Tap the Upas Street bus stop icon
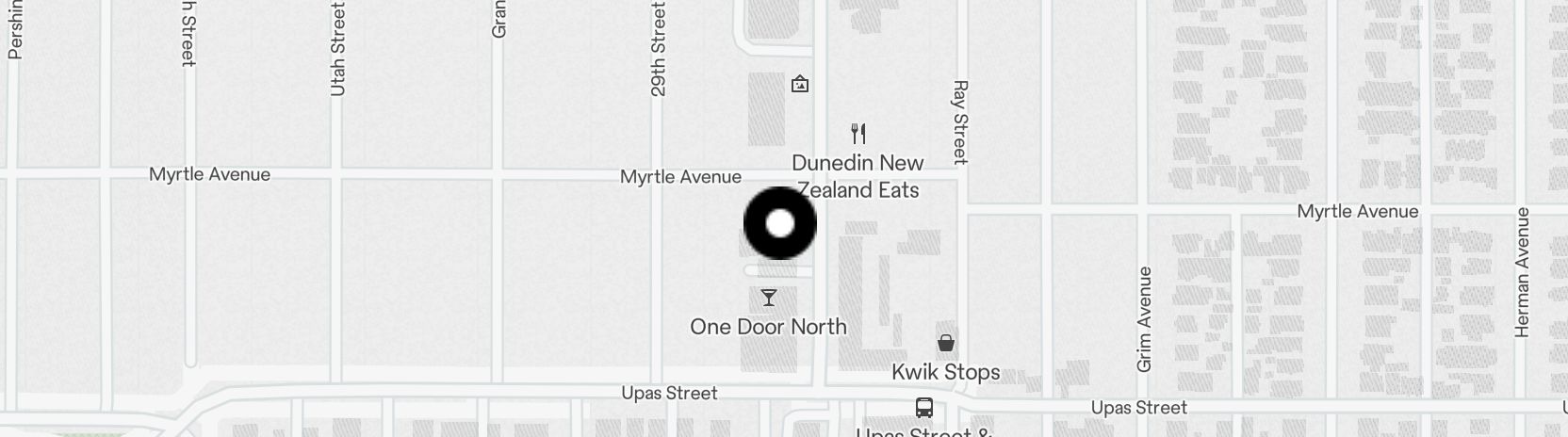Viewport: 1568px width, 437px height. [924, 408]
